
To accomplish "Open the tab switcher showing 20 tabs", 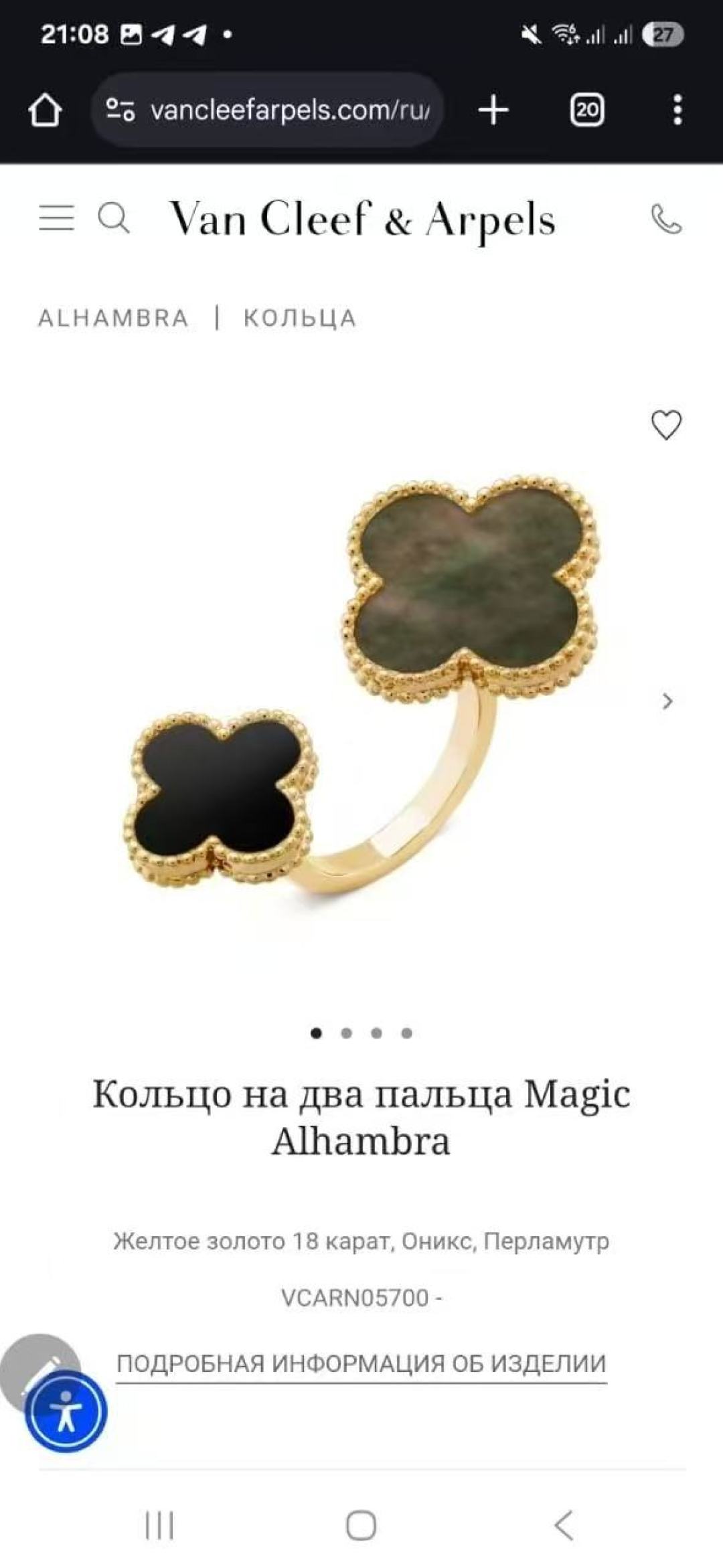I will [586, 110].
